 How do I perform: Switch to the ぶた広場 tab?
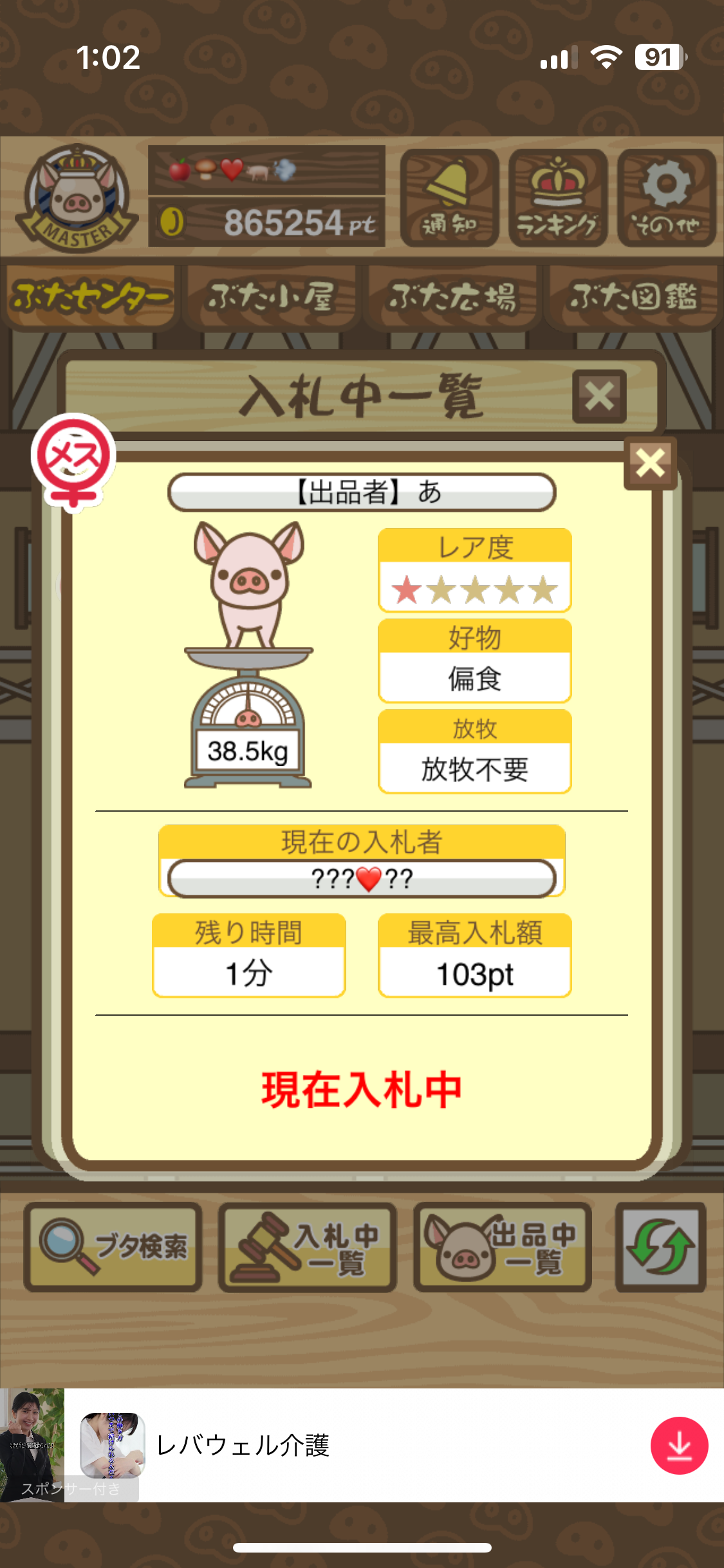click(x=452, y=297)
